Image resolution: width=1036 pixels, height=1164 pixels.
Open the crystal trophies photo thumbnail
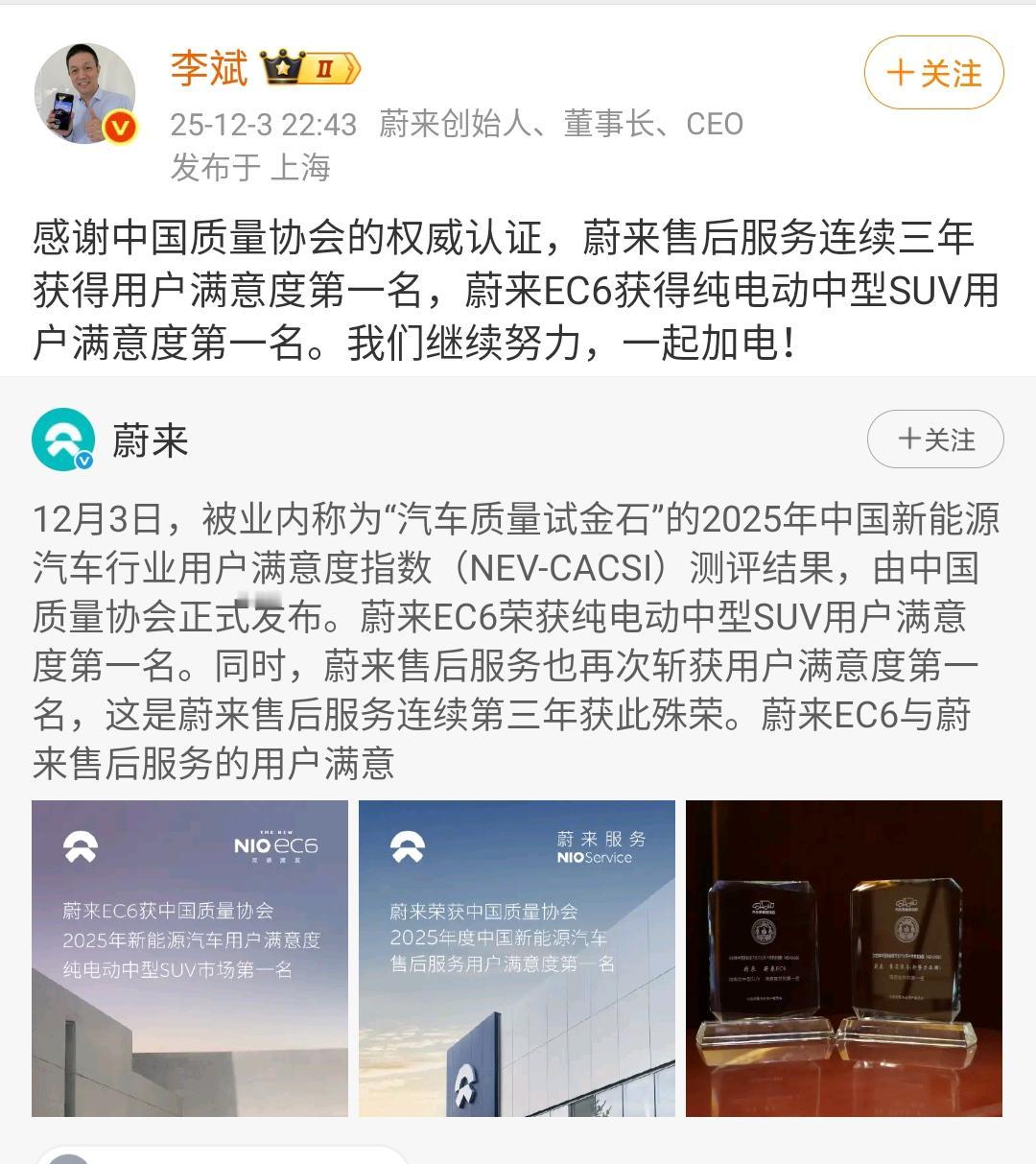tap(846, 959)
